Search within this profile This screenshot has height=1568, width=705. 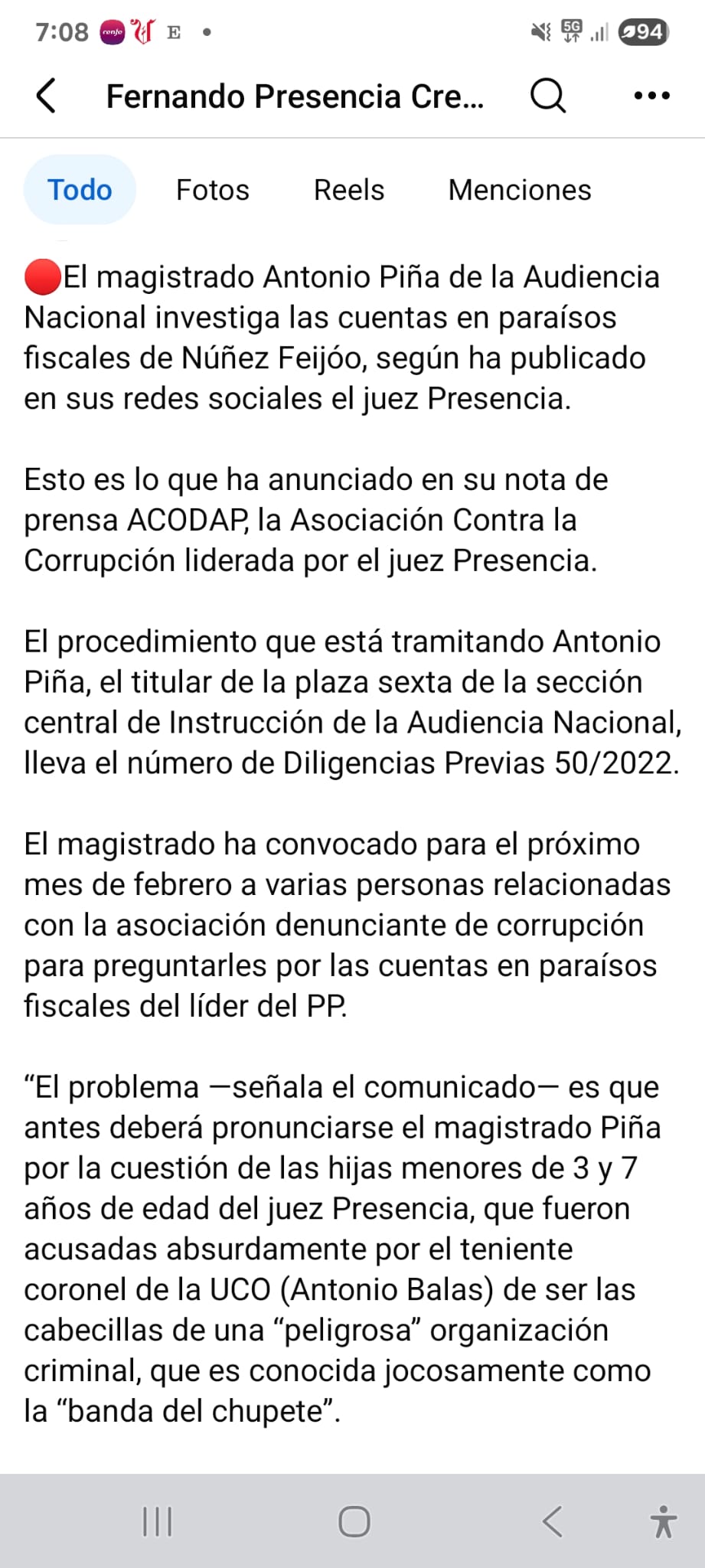point(548,96)
